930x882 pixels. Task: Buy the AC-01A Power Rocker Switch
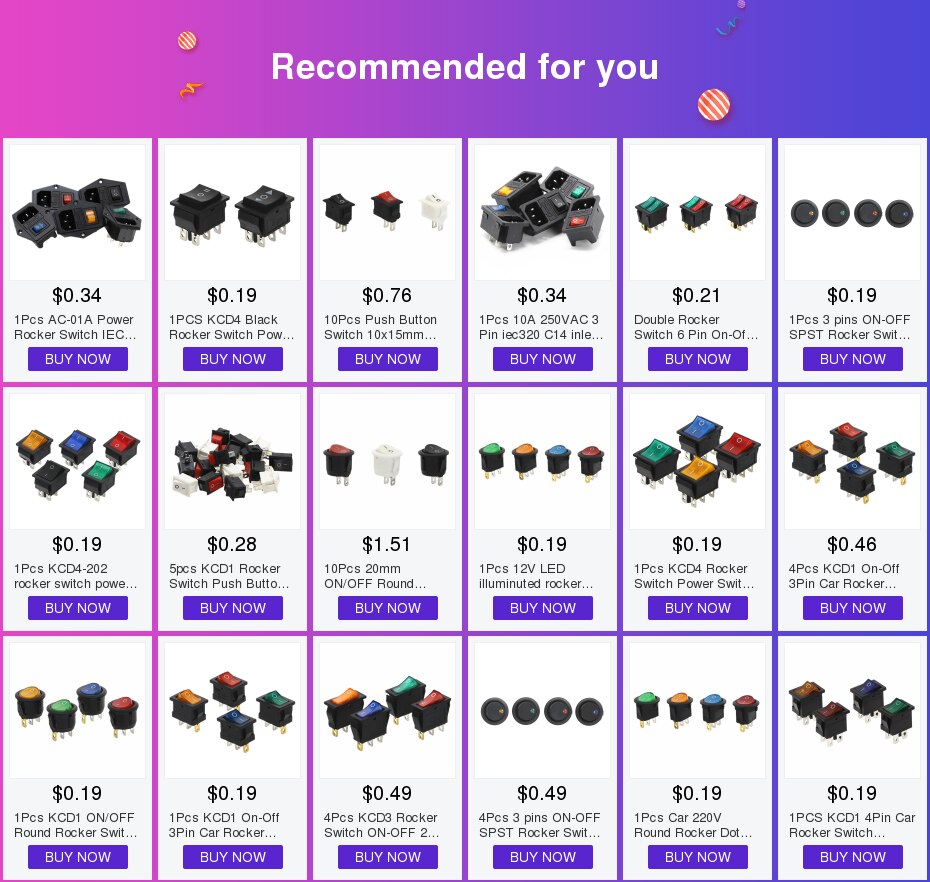pos(77,359)
